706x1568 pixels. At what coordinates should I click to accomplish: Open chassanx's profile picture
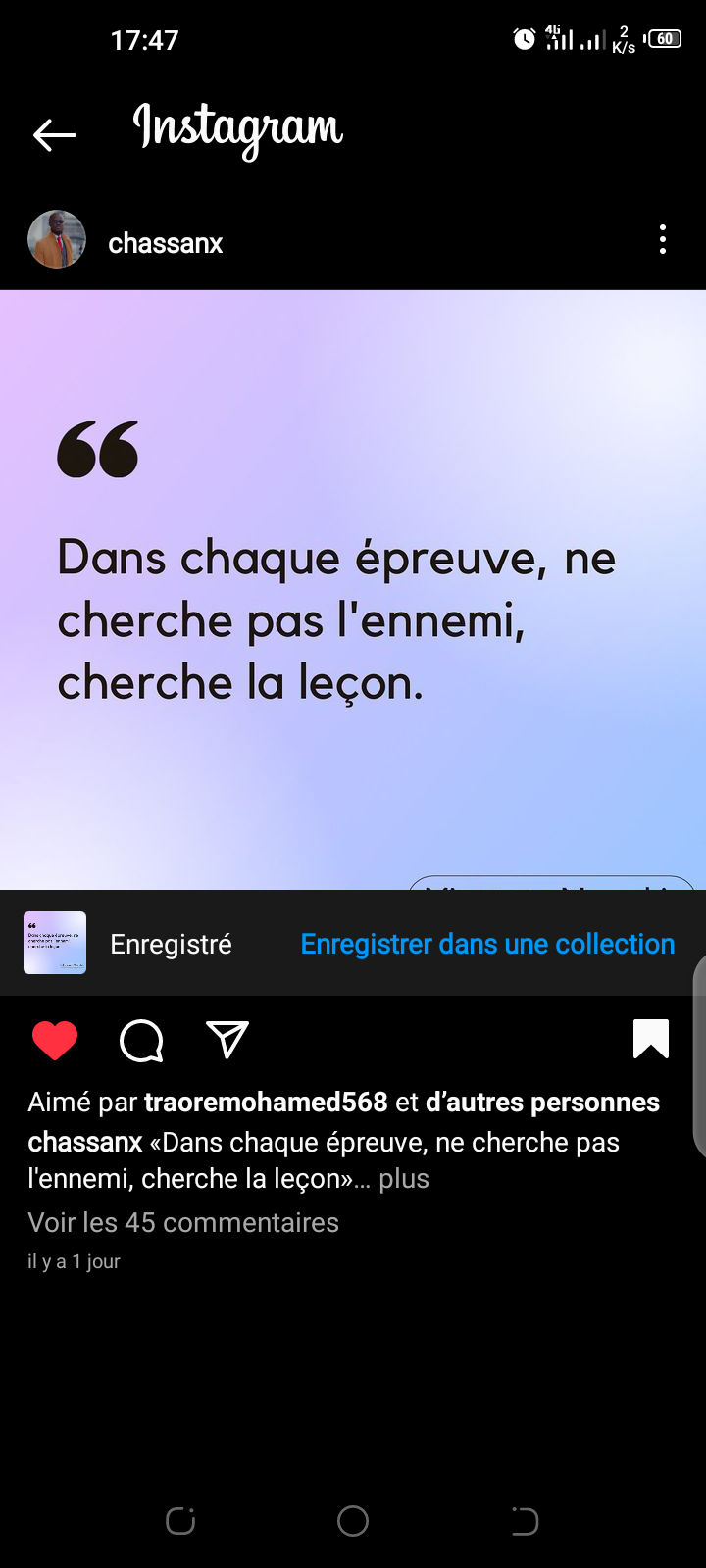coord(57,240)
